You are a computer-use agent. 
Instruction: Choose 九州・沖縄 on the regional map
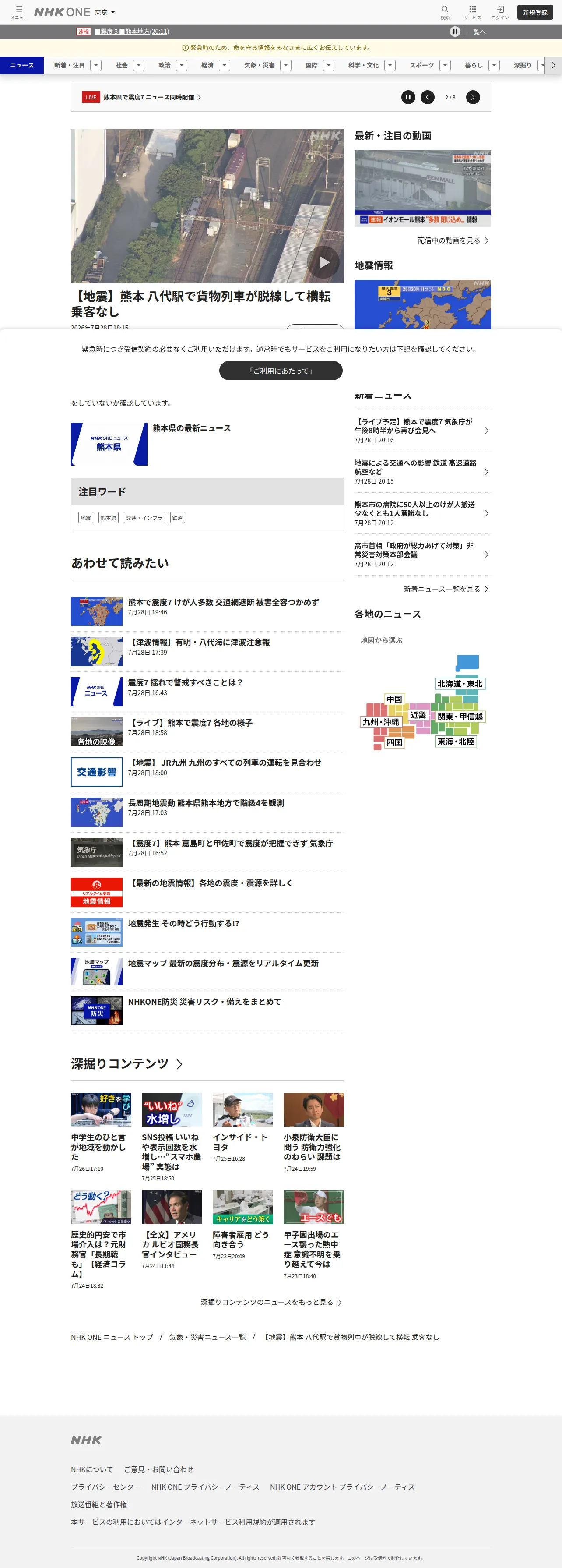point(381,722)
